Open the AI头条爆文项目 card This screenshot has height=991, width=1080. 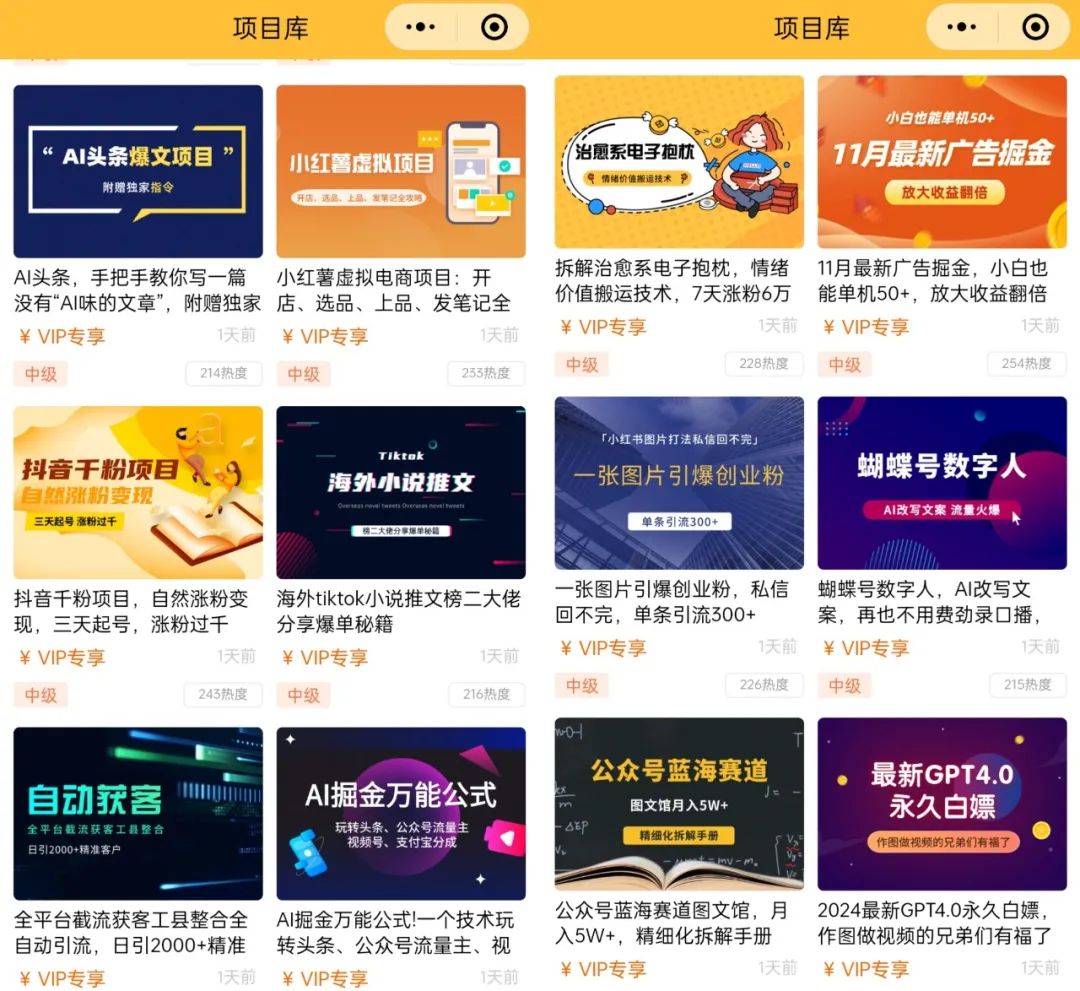(138, 171)
